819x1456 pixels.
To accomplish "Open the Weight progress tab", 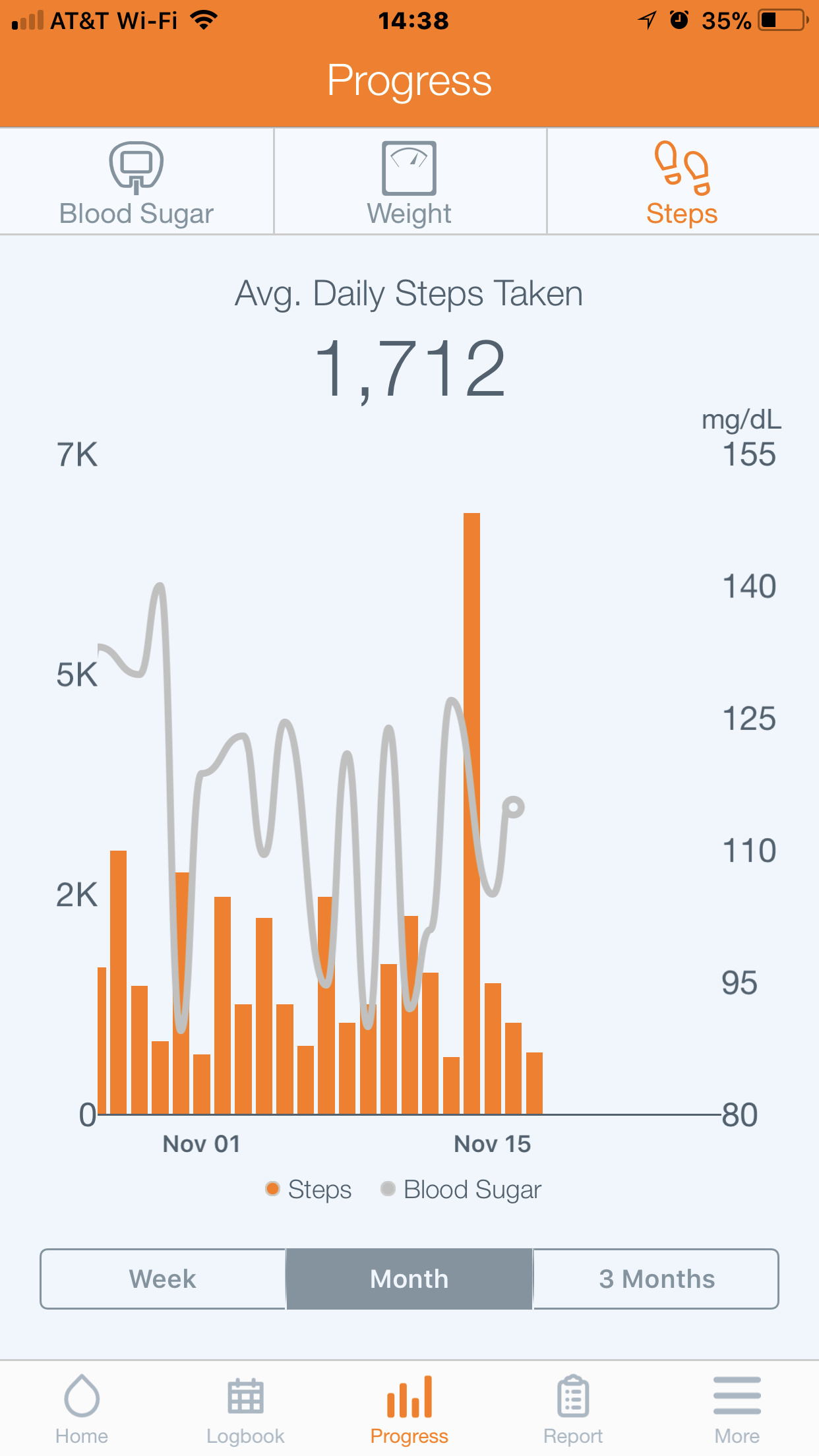I will [x=409, y=183].
